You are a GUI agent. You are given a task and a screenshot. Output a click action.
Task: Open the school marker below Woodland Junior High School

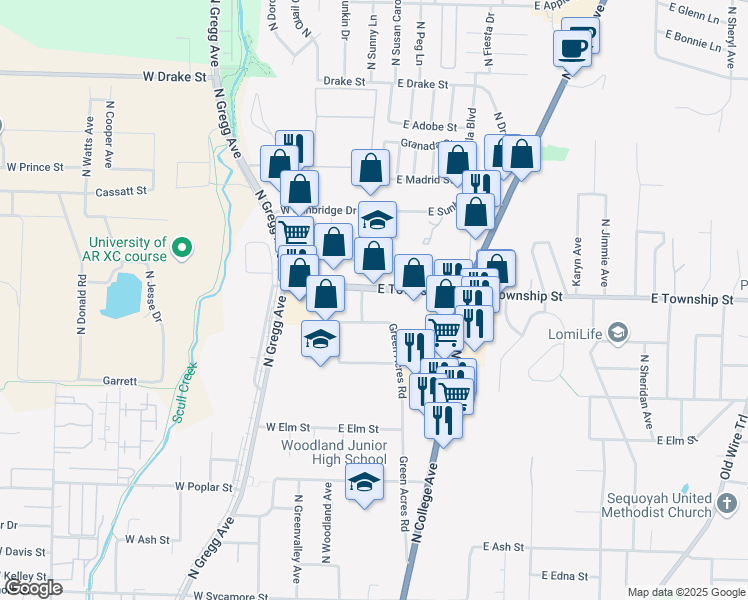click(x=365, y=484)
